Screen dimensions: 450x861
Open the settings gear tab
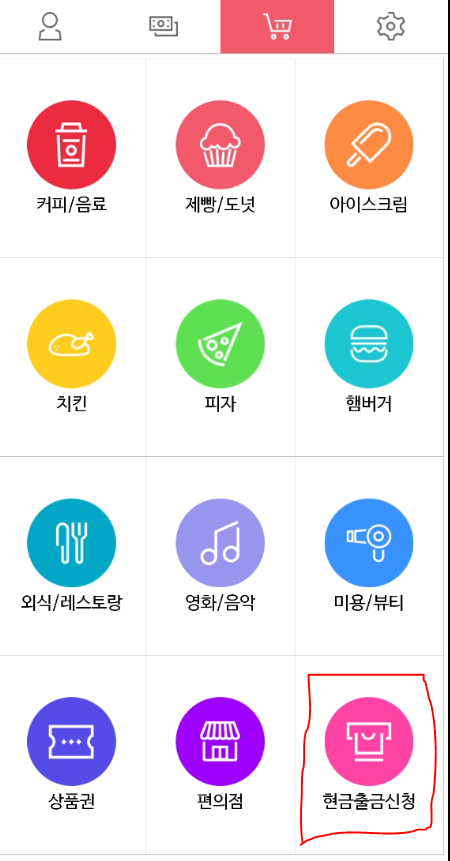click(391, 26)
